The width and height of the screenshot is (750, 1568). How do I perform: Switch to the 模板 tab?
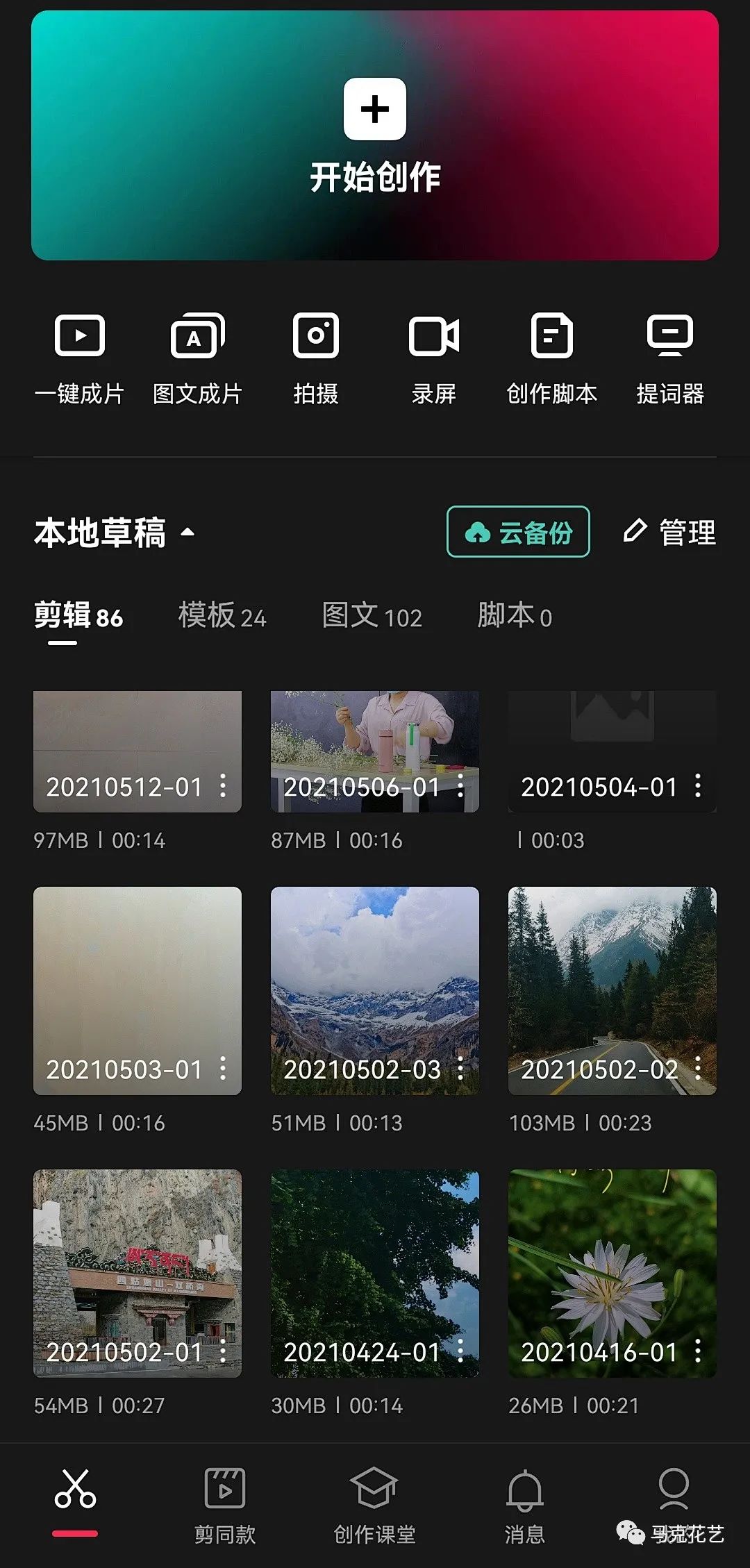(222, 616)
